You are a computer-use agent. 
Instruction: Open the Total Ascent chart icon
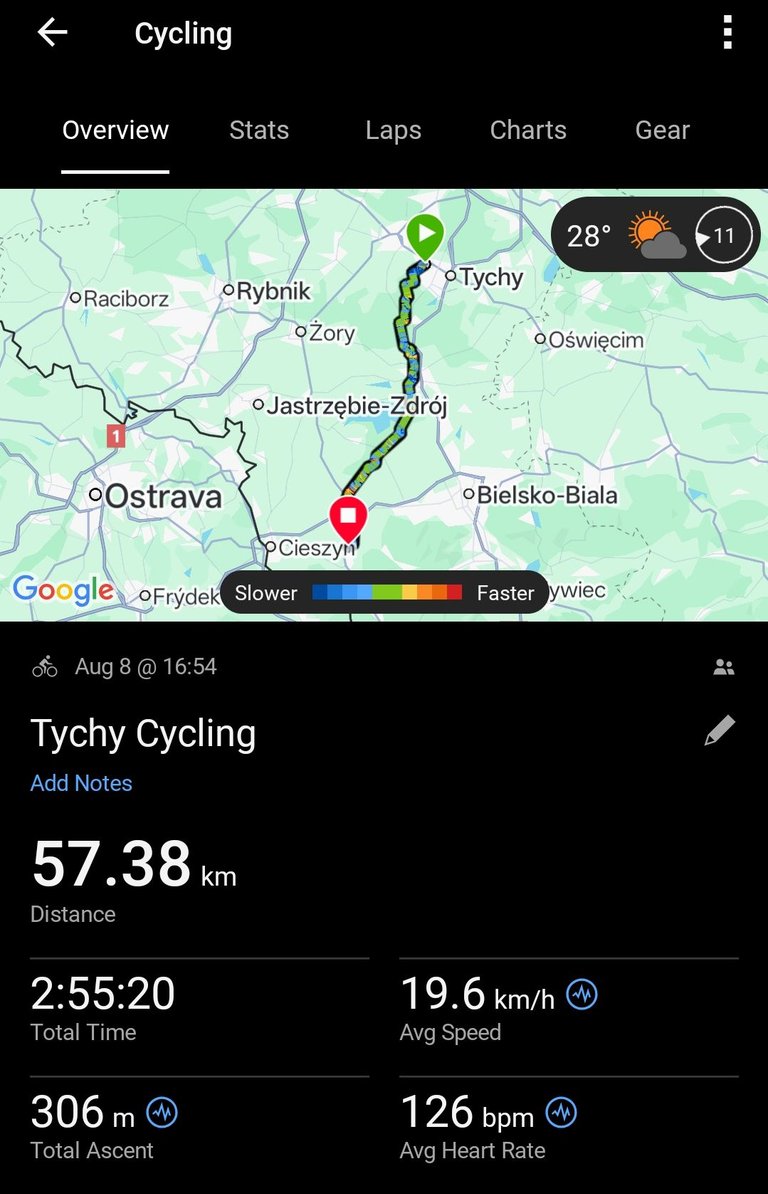coord(162,1112)
